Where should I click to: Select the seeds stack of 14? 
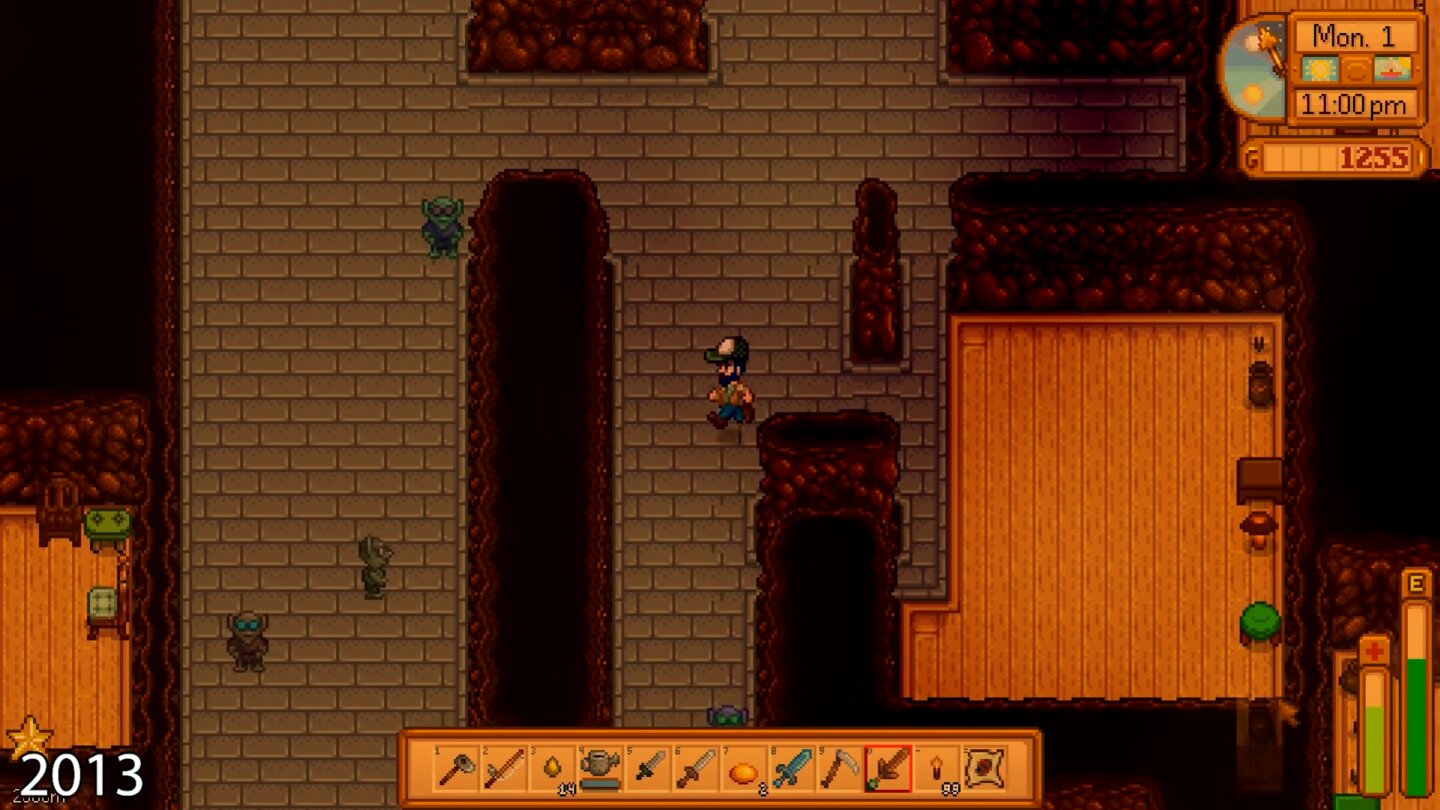[x=552, y=768]
